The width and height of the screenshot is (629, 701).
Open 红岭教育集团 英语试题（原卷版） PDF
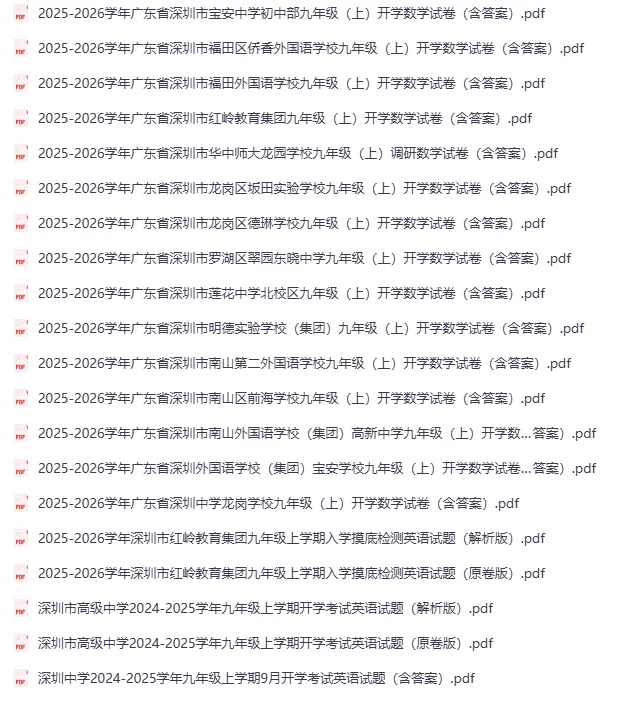tap(291, 573)
